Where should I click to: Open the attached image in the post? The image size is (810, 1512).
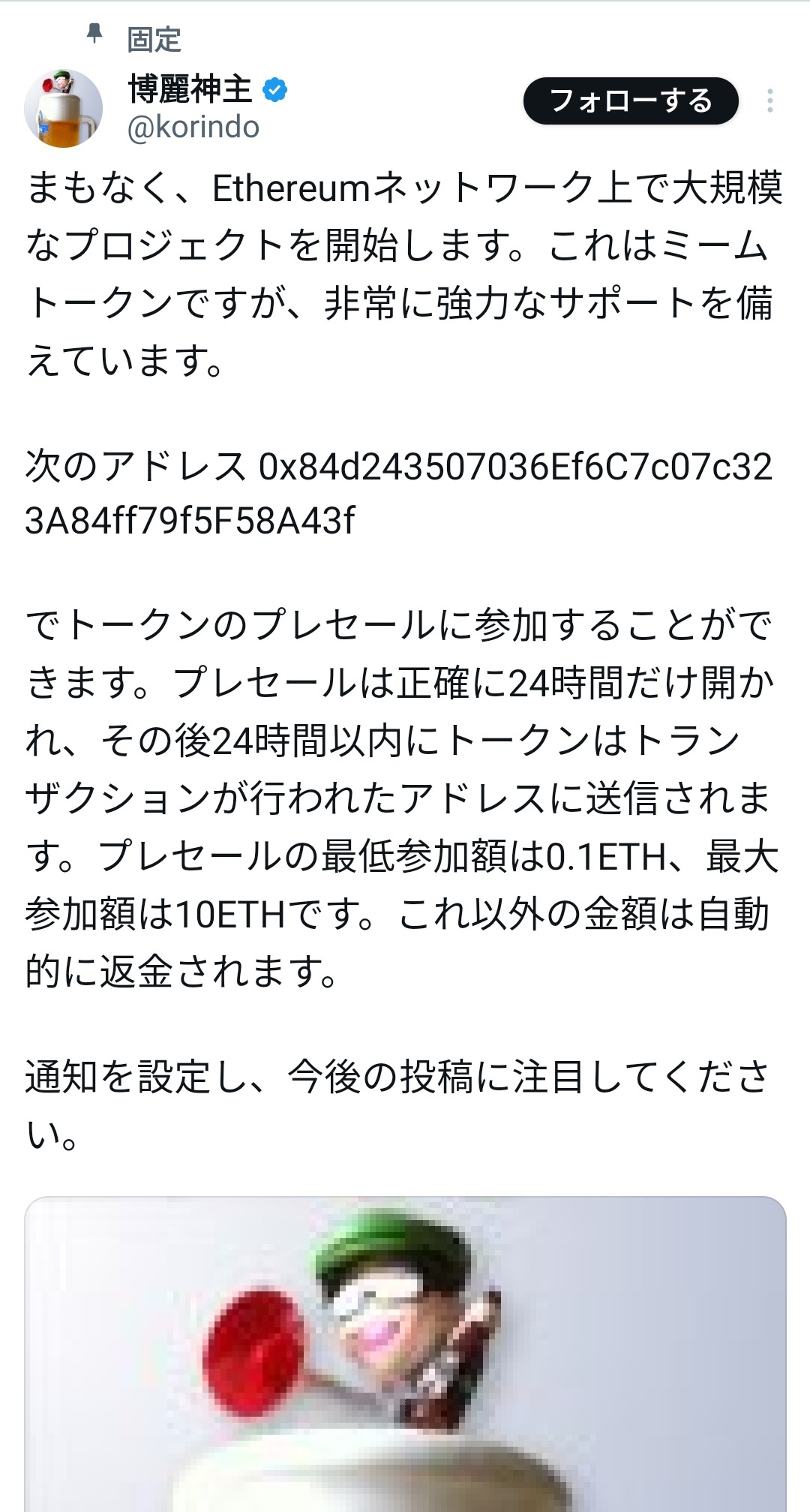[x=405, y=1354]
